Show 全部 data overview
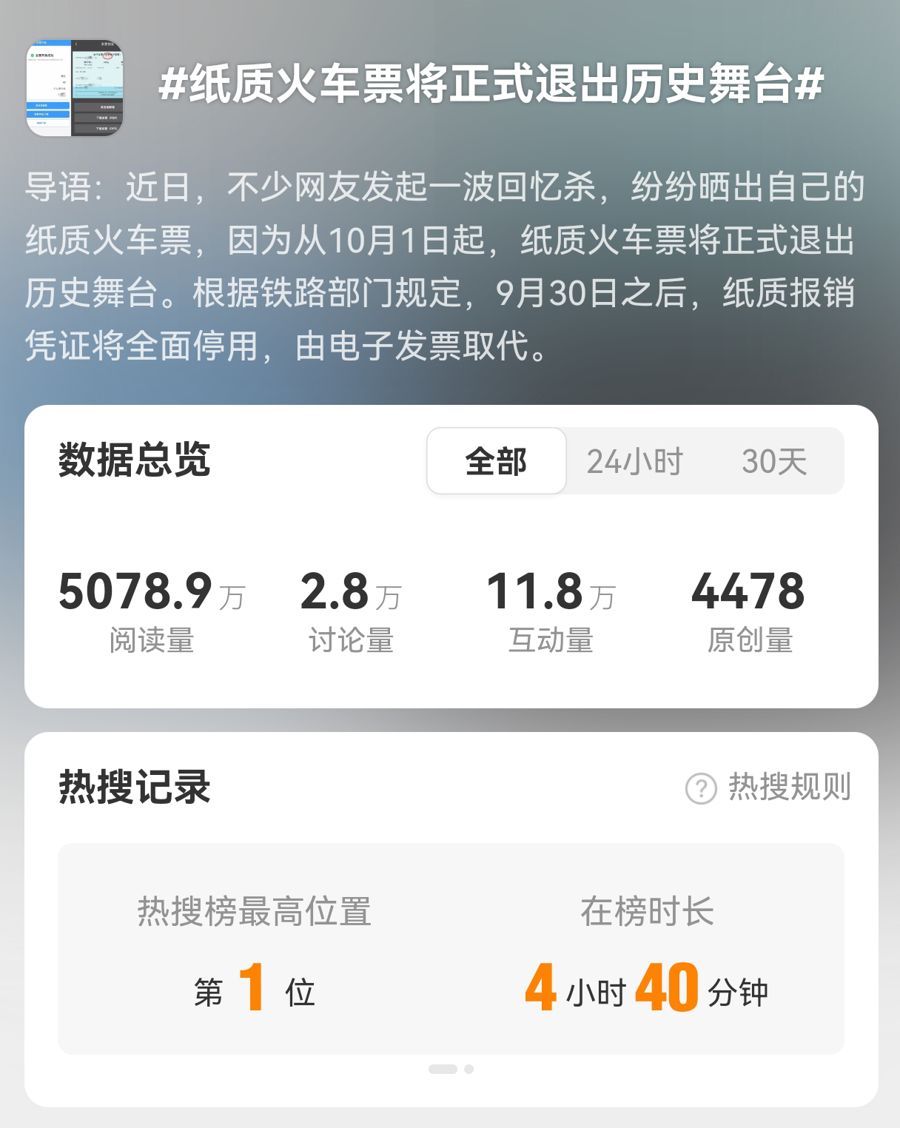The width and height of the screenshot is (900, 1128). tap(496, 462)
